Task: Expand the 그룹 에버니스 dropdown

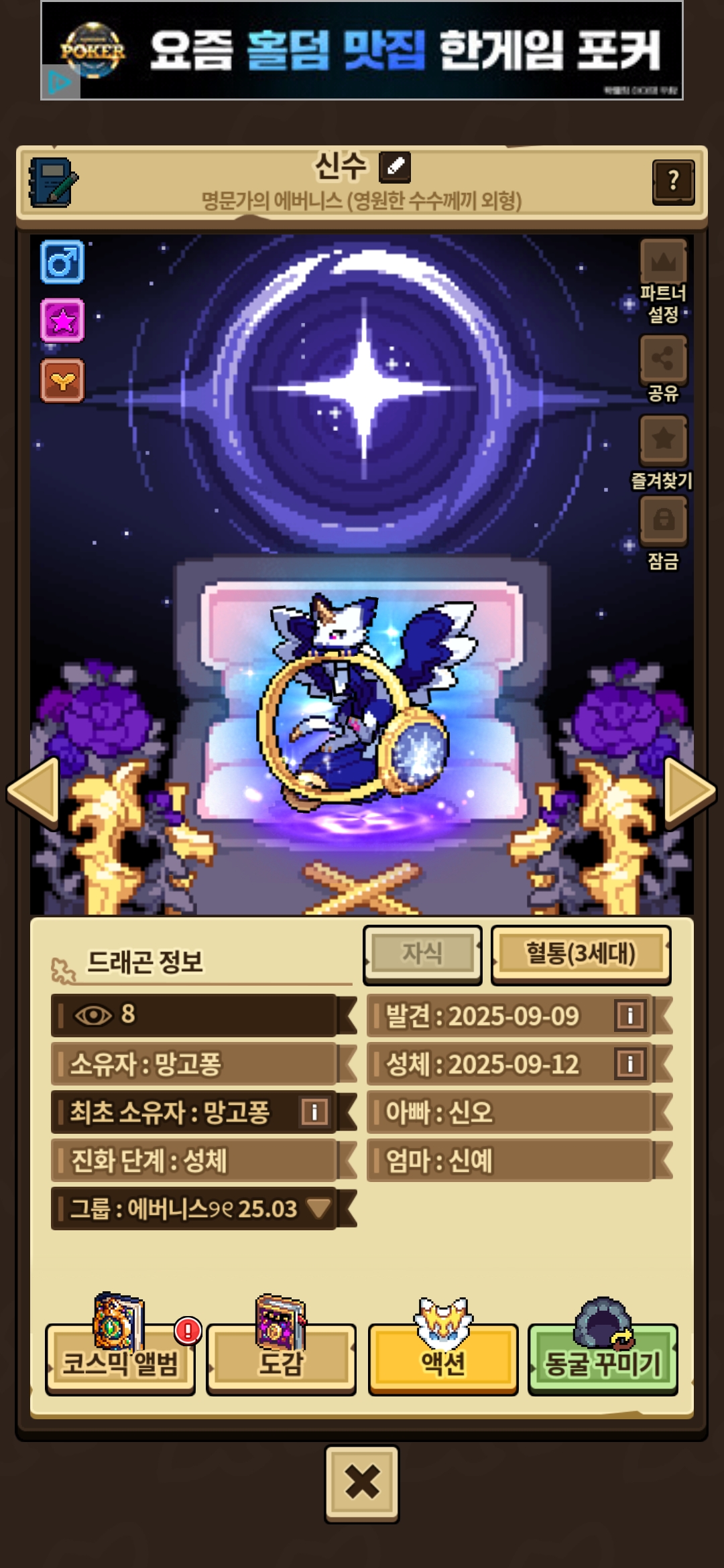Action: [318, 1208]
